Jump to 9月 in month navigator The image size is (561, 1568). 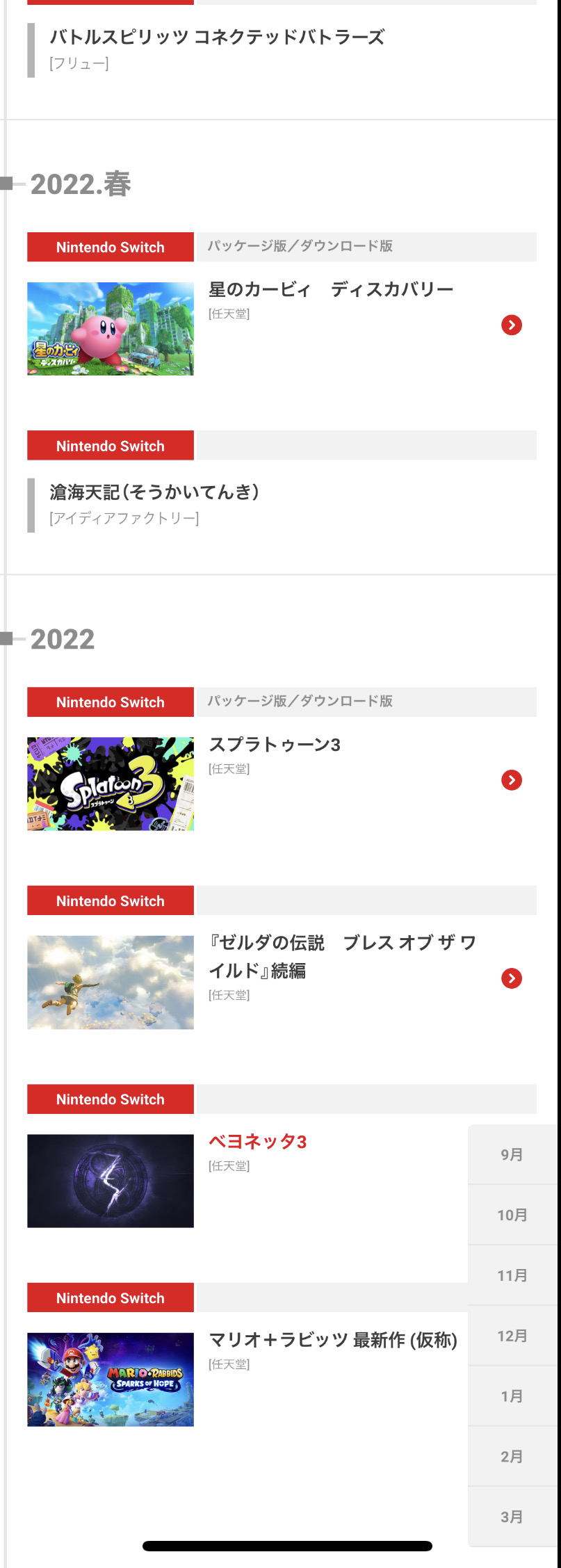[x=512, y=1155]
